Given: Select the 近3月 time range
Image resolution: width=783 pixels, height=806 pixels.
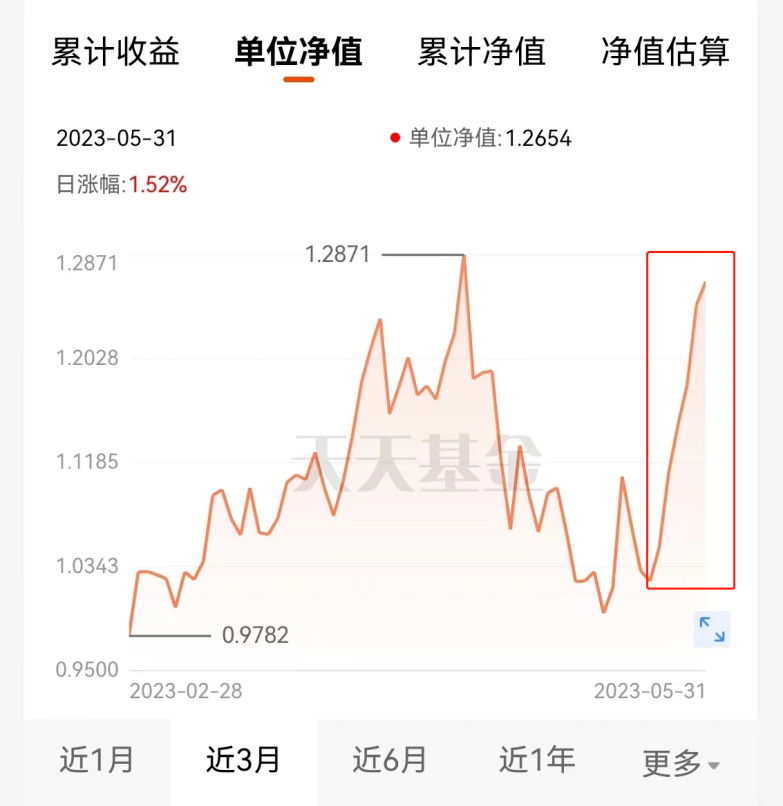Looking at the screenshot, I should pos(244,761).
